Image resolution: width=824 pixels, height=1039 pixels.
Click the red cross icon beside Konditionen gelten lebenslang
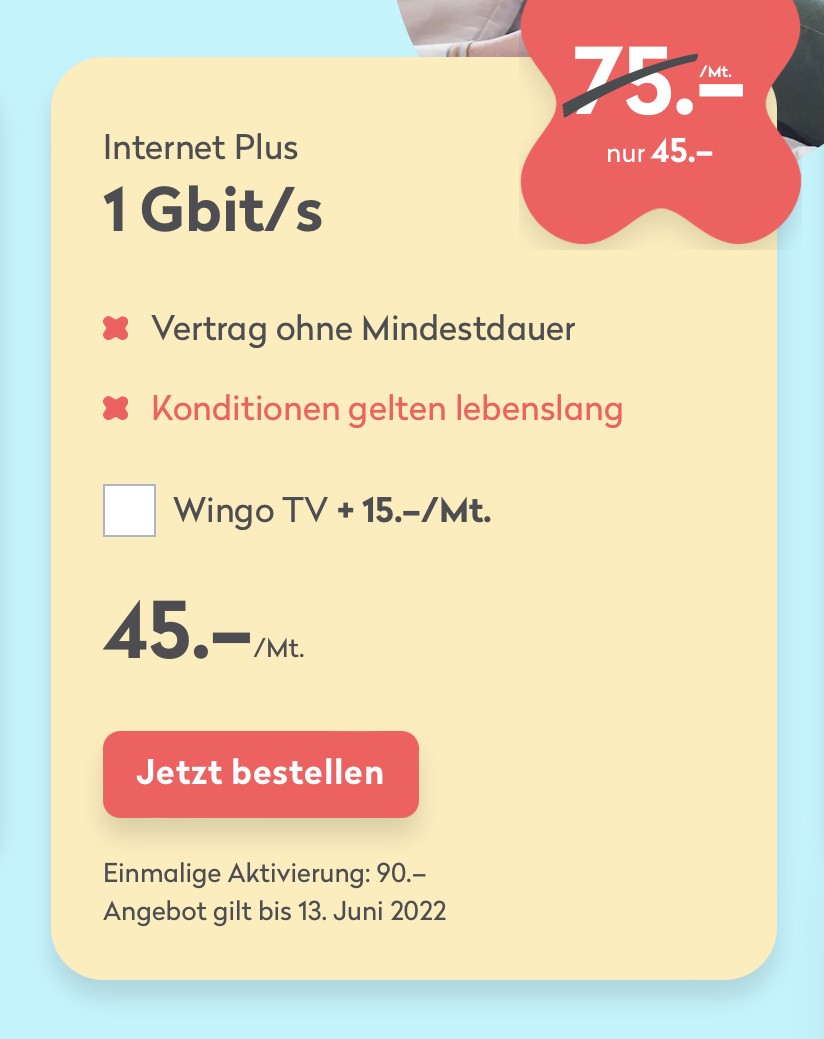[x=116, y=408]
